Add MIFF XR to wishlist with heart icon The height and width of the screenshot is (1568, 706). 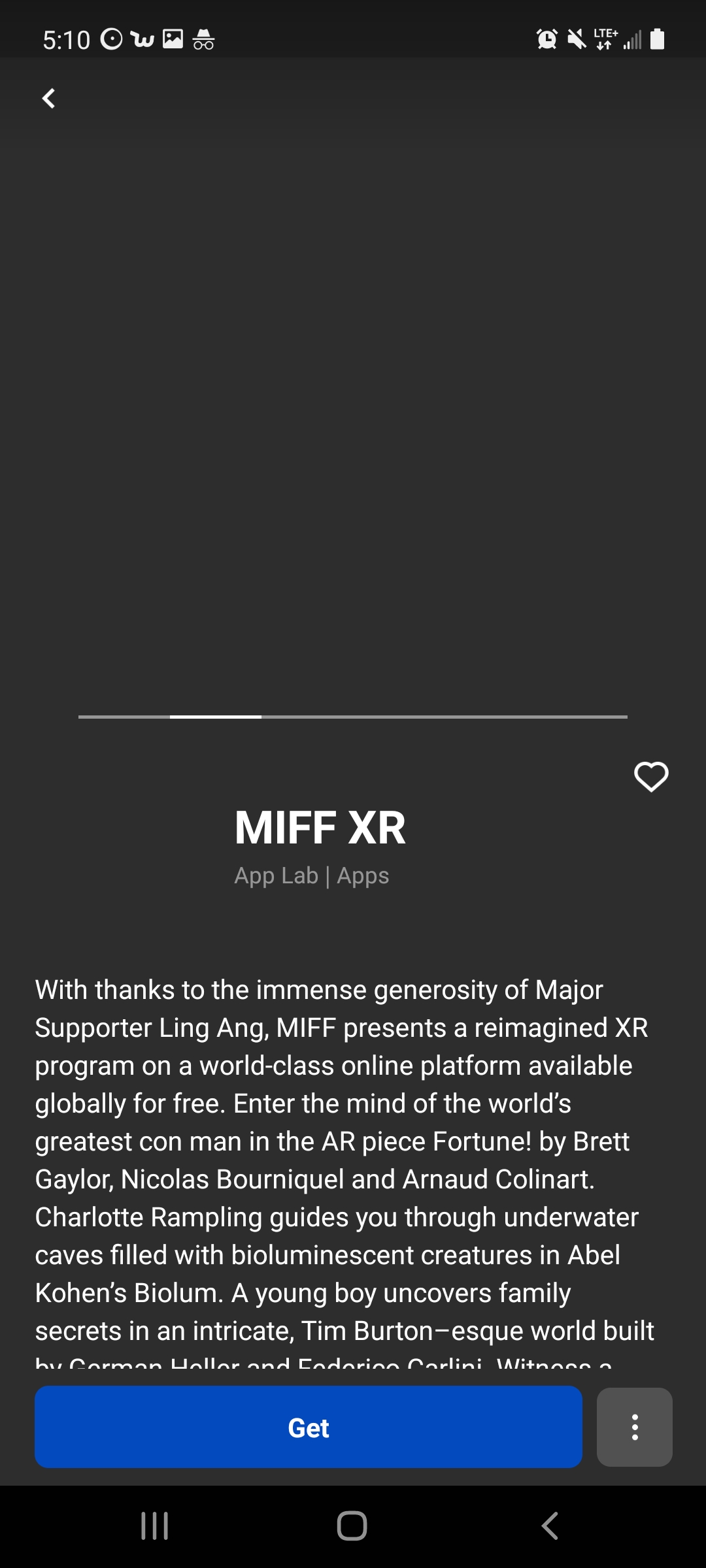651,777
